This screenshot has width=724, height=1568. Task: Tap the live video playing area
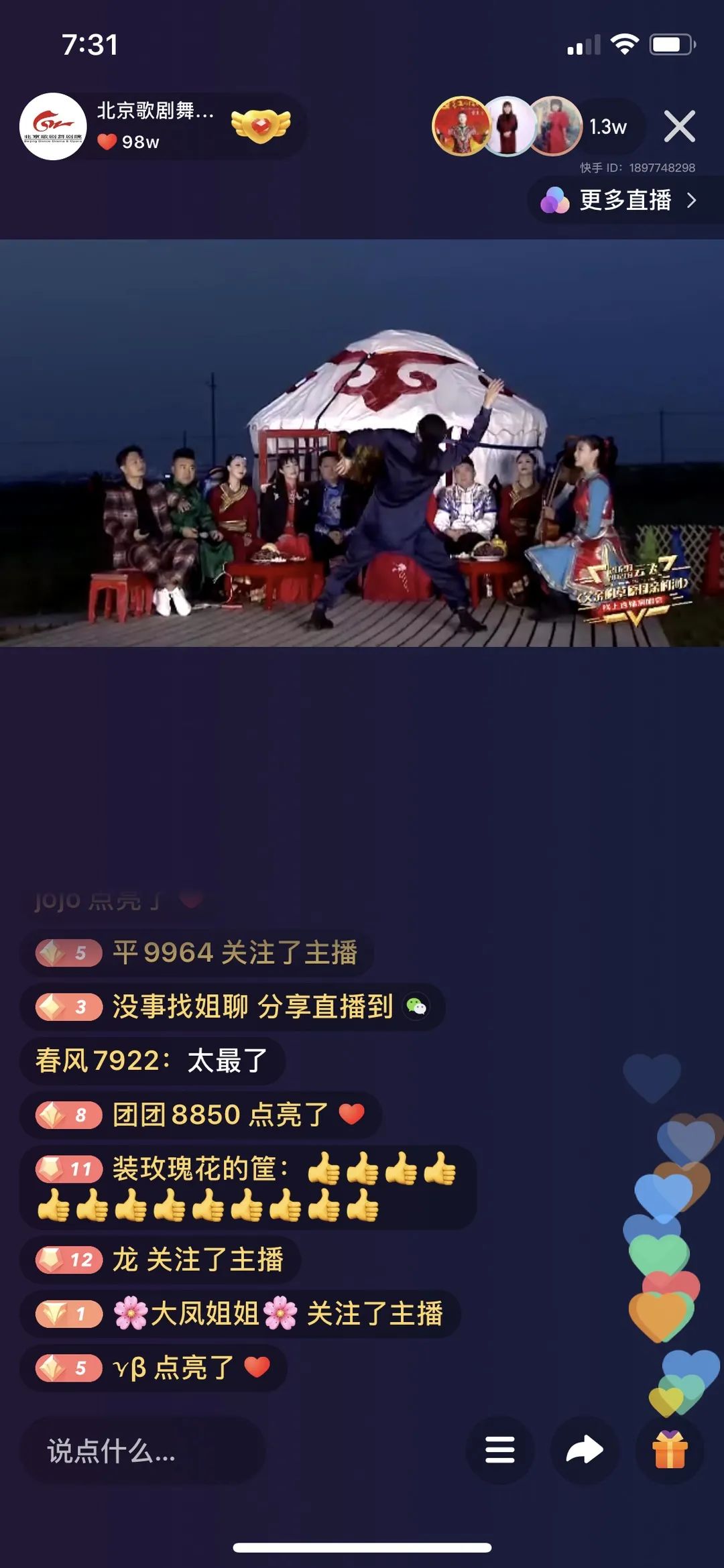pyautogui.click(x=362, y=442)
